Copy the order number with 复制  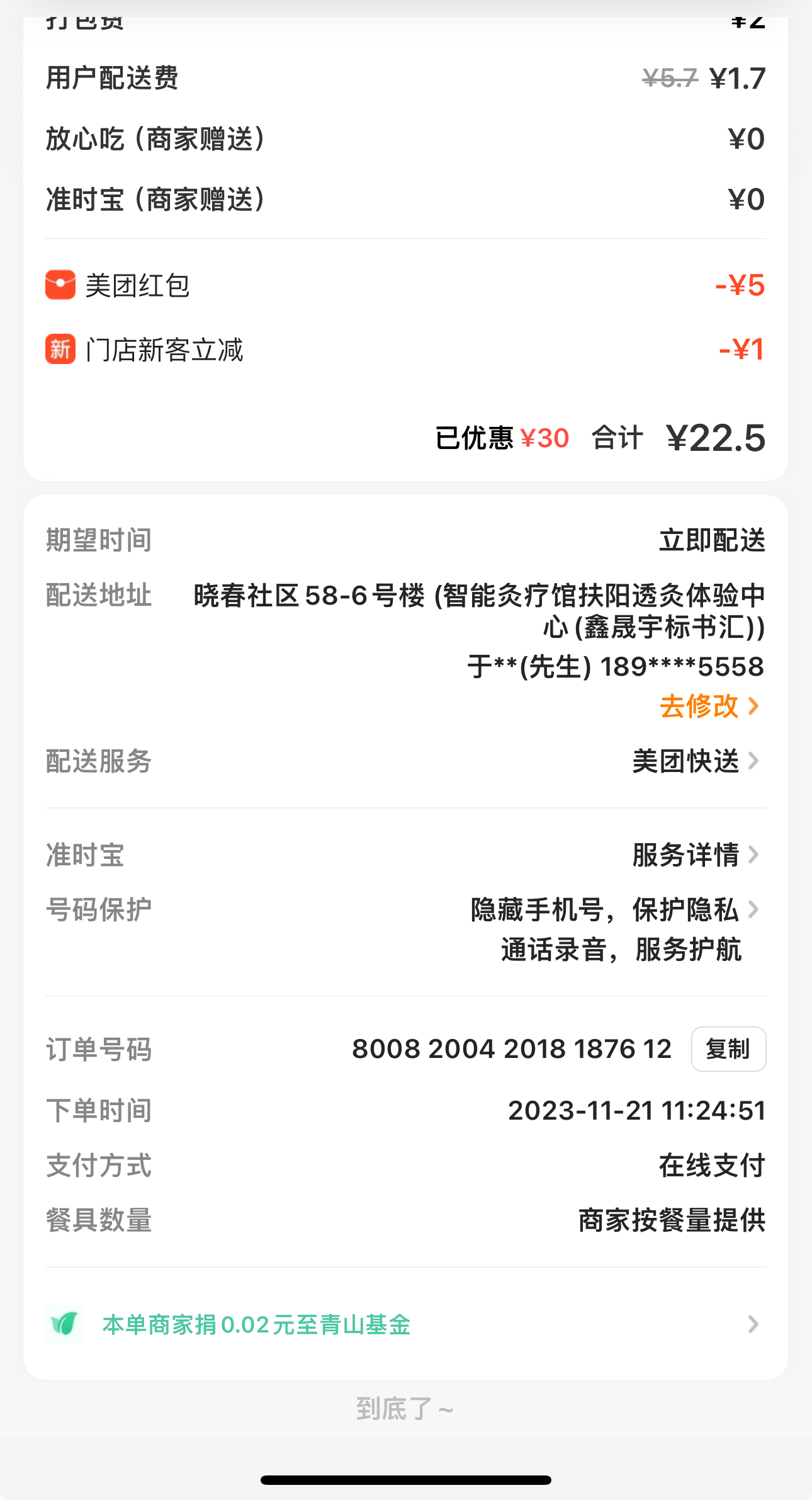(728, 1049)
